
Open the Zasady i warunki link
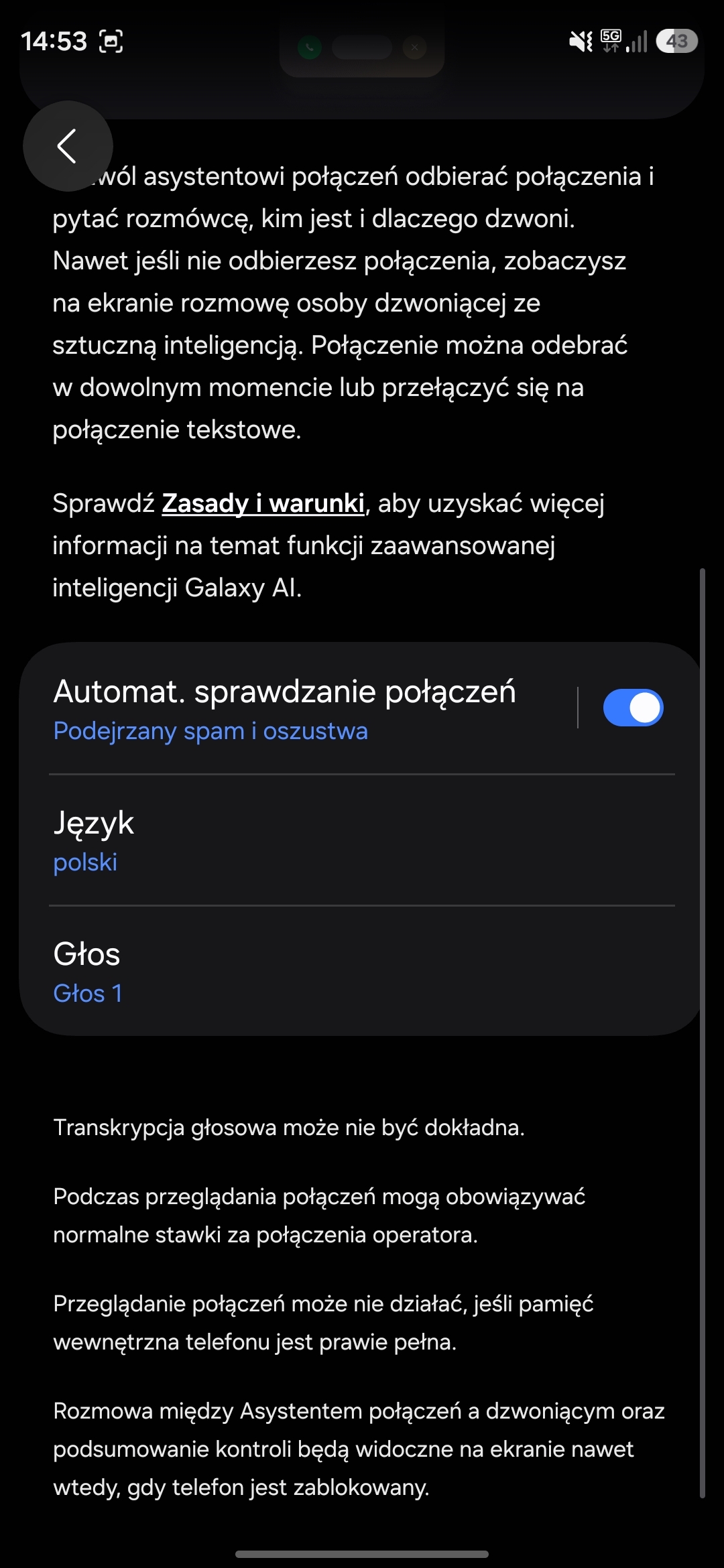click(x=263, y=503)
